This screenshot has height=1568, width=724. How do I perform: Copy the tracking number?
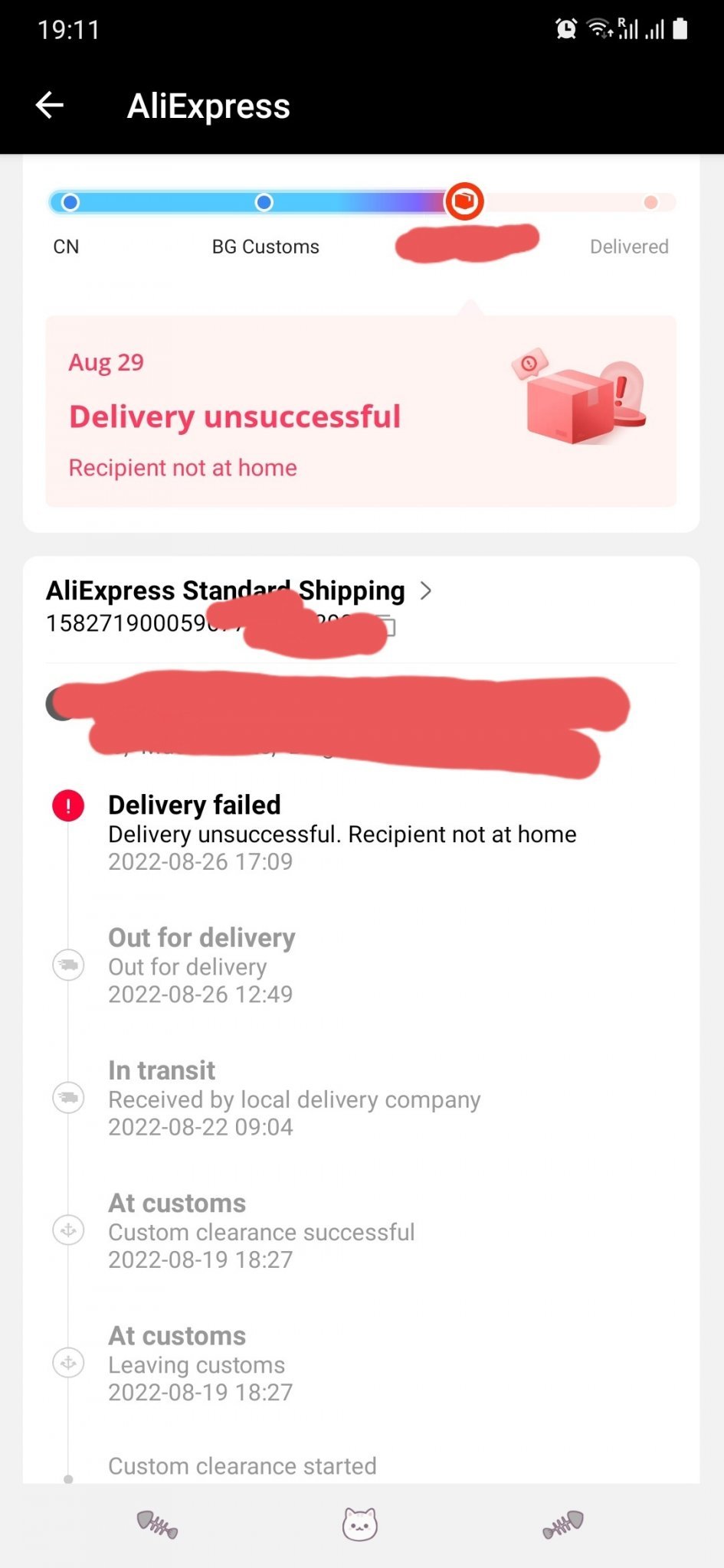tap(389, 626)
